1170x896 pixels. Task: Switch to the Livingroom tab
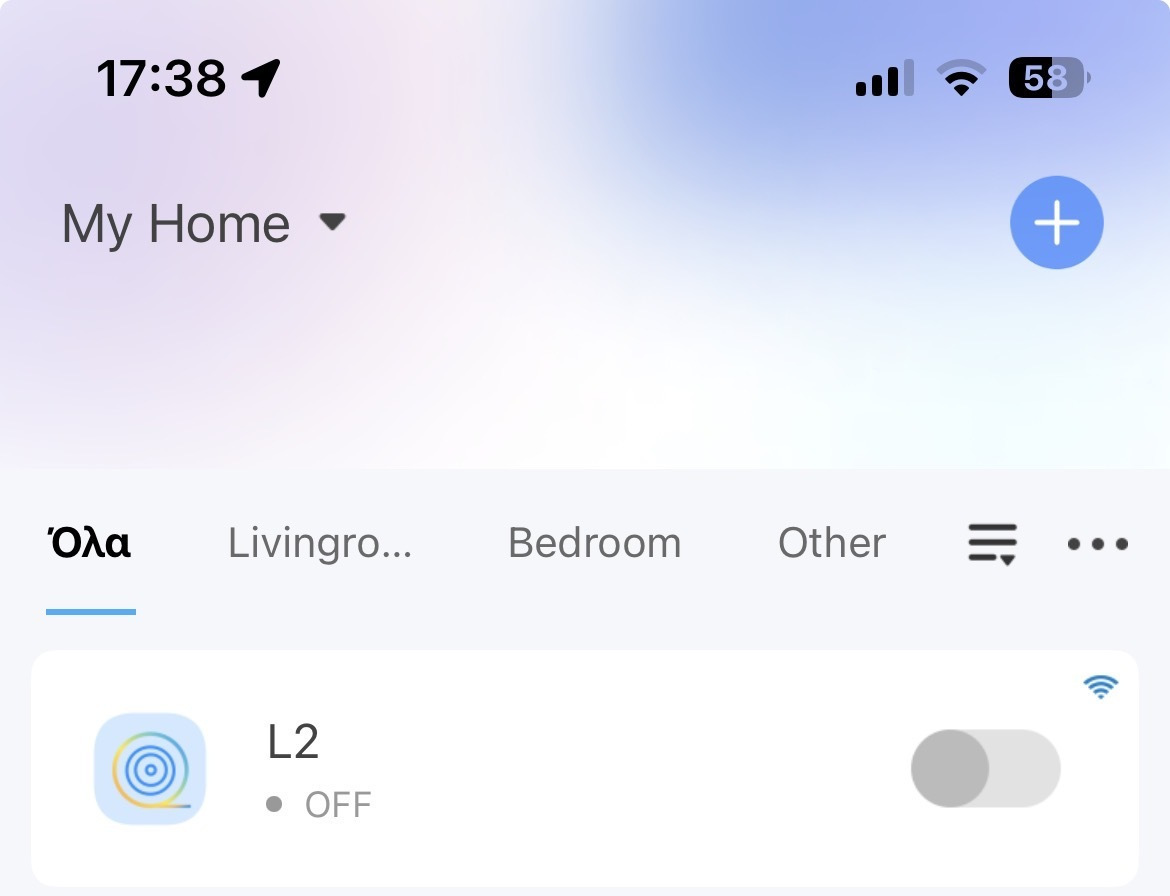click(319, 543)
